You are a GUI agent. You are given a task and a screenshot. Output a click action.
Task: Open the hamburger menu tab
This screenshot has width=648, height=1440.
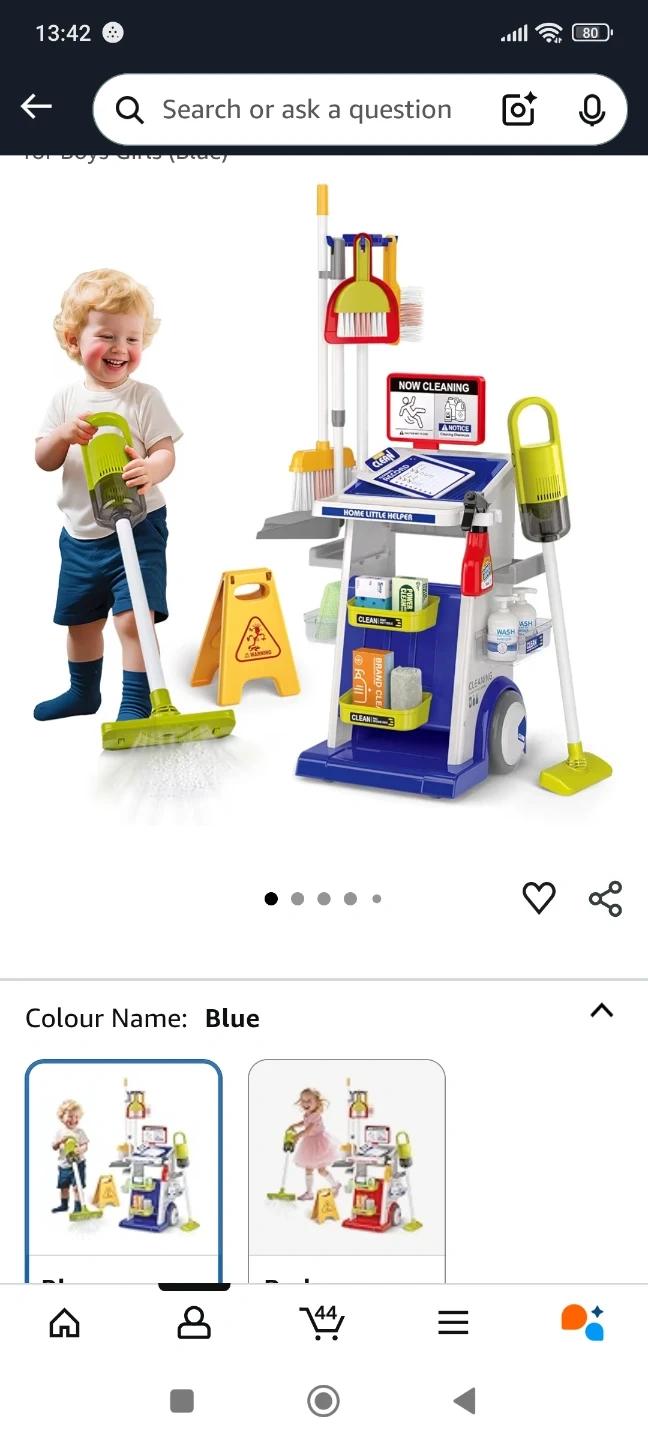coord(453,1322)
